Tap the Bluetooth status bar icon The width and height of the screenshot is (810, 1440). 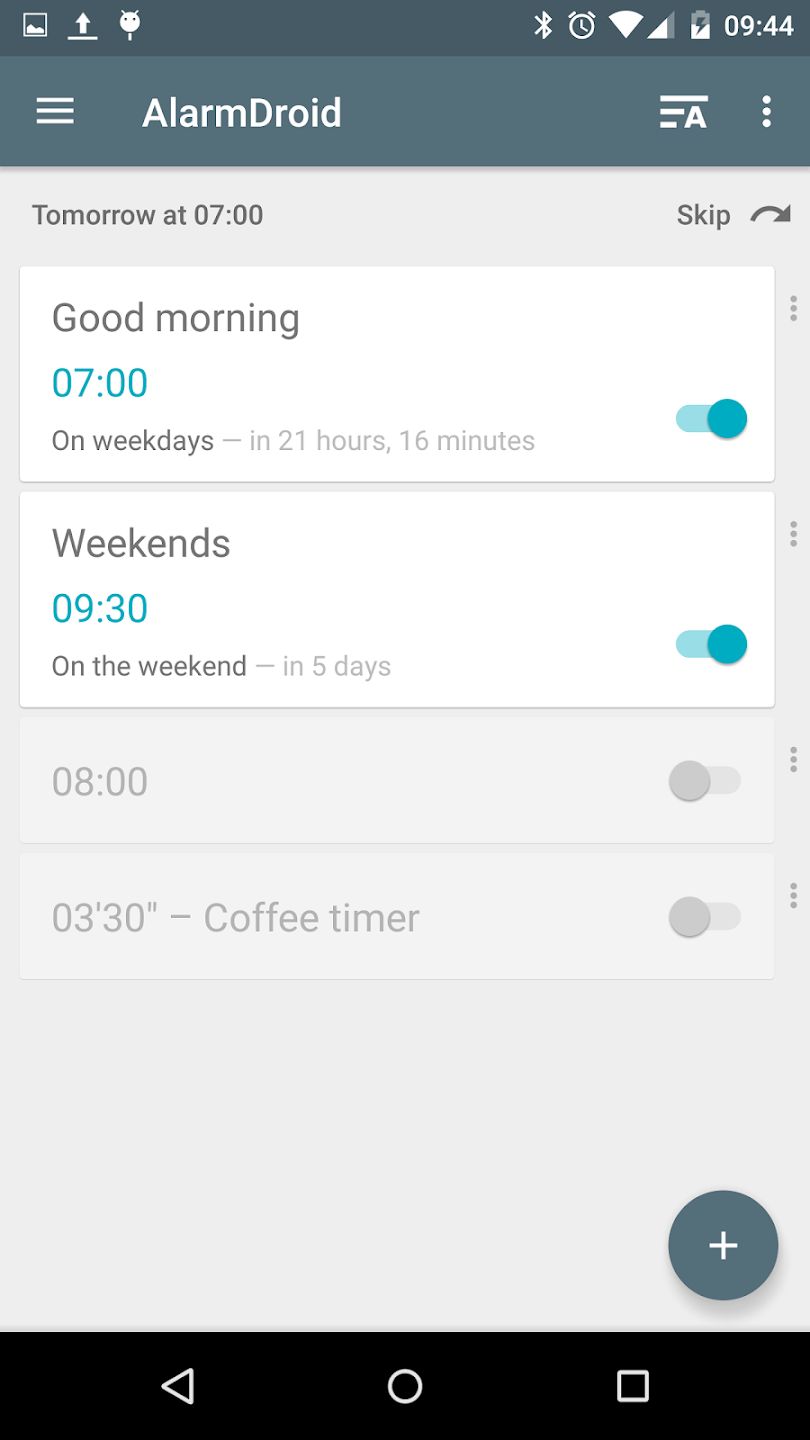[545, 25]
